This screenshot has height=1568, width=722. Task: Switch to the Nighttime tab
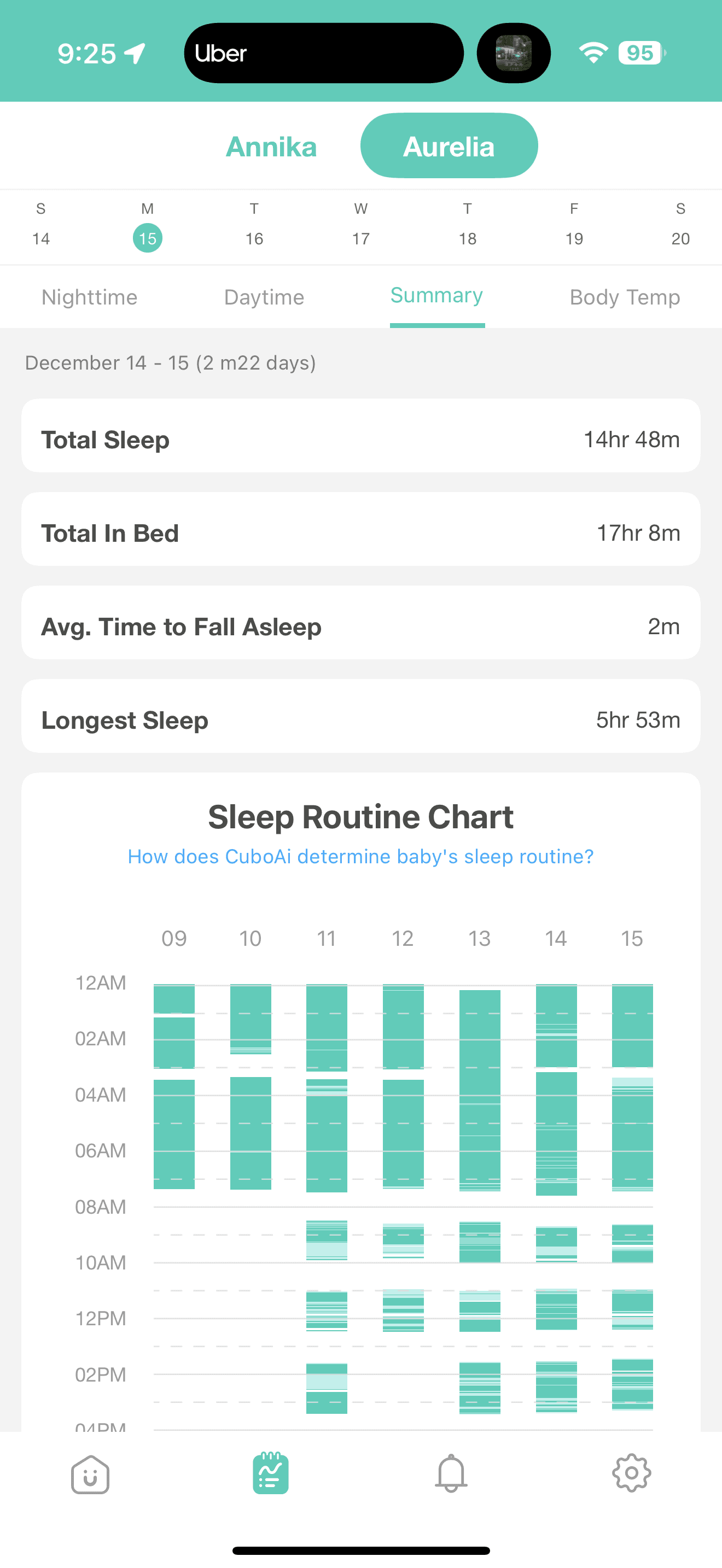coord(90,297)
